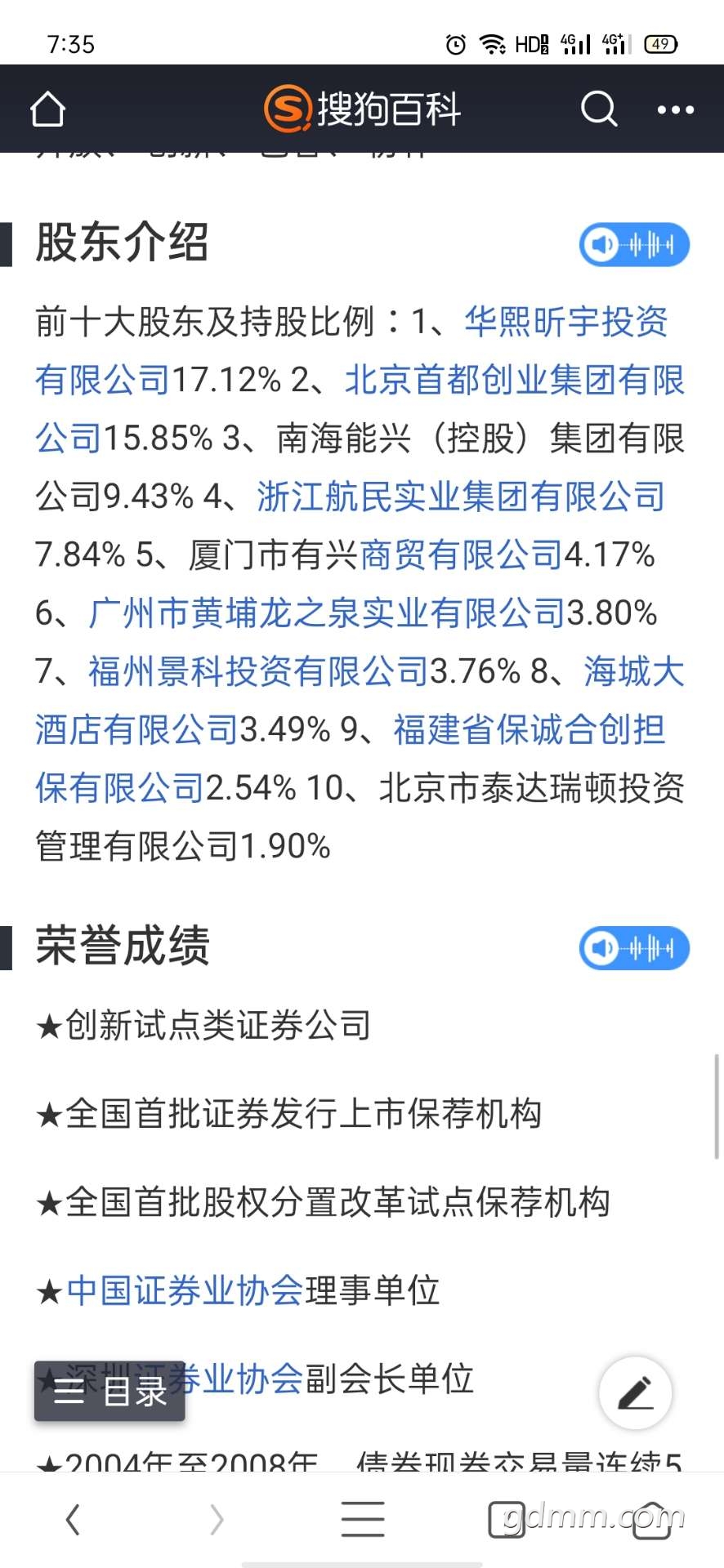Viewport: 724px width, 1568px height.
Task: Follow the 商贸有限公司 link
Action: pos(461,555)
